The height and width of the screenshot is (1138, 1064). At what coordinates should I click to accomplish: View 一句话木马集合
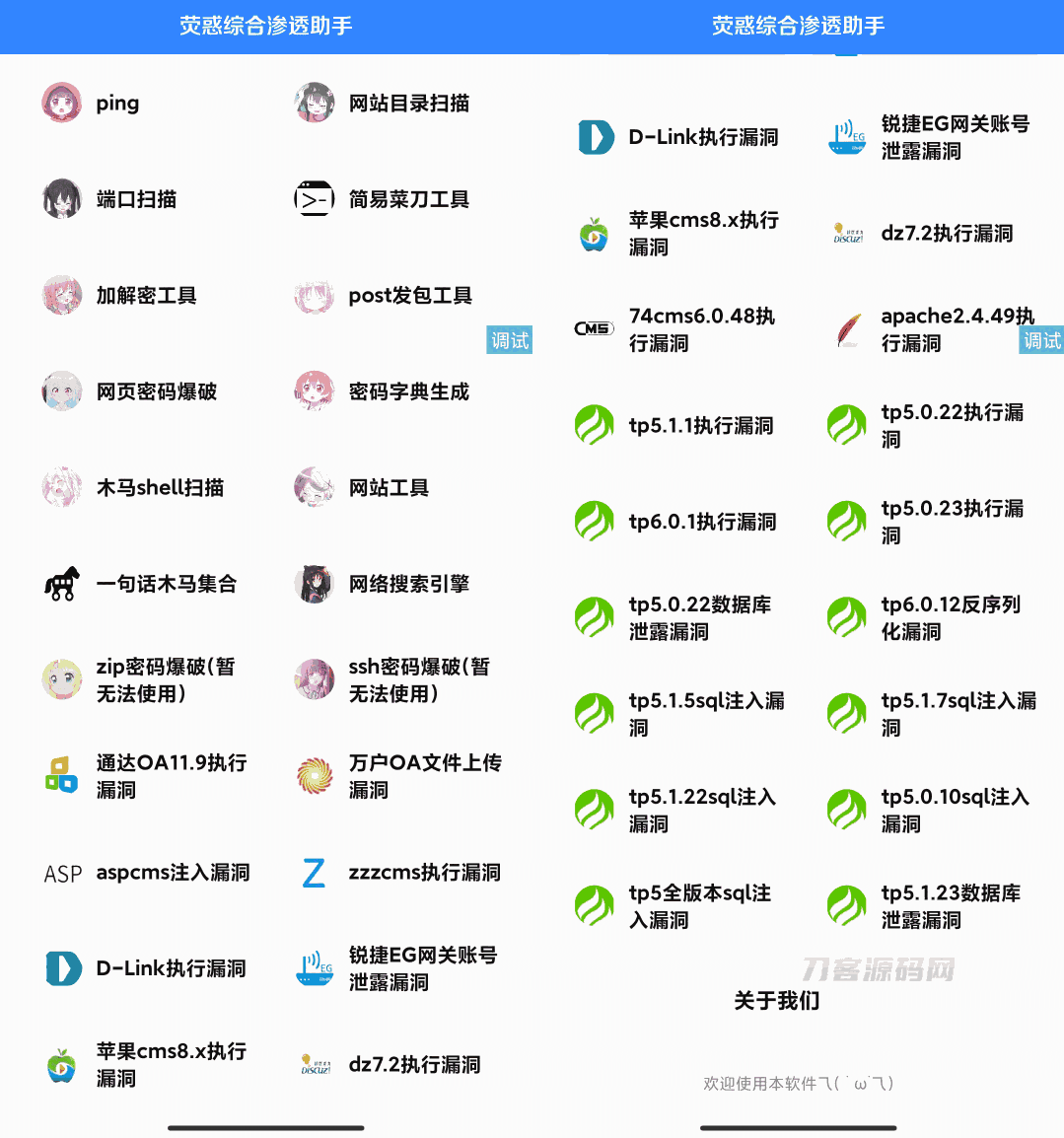166,584
